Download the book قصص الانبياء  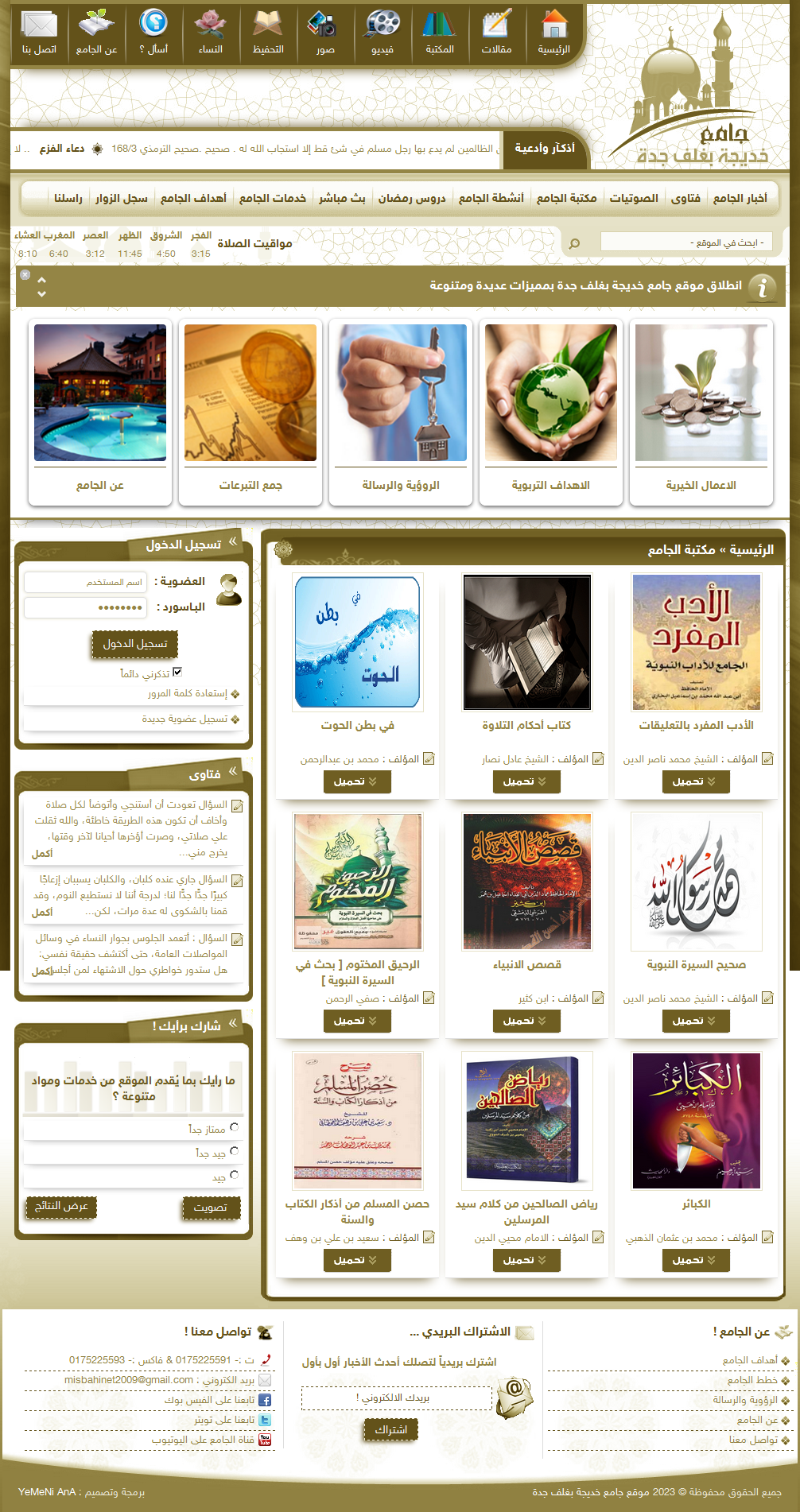pyautogui.click(x=526, y=1021)
